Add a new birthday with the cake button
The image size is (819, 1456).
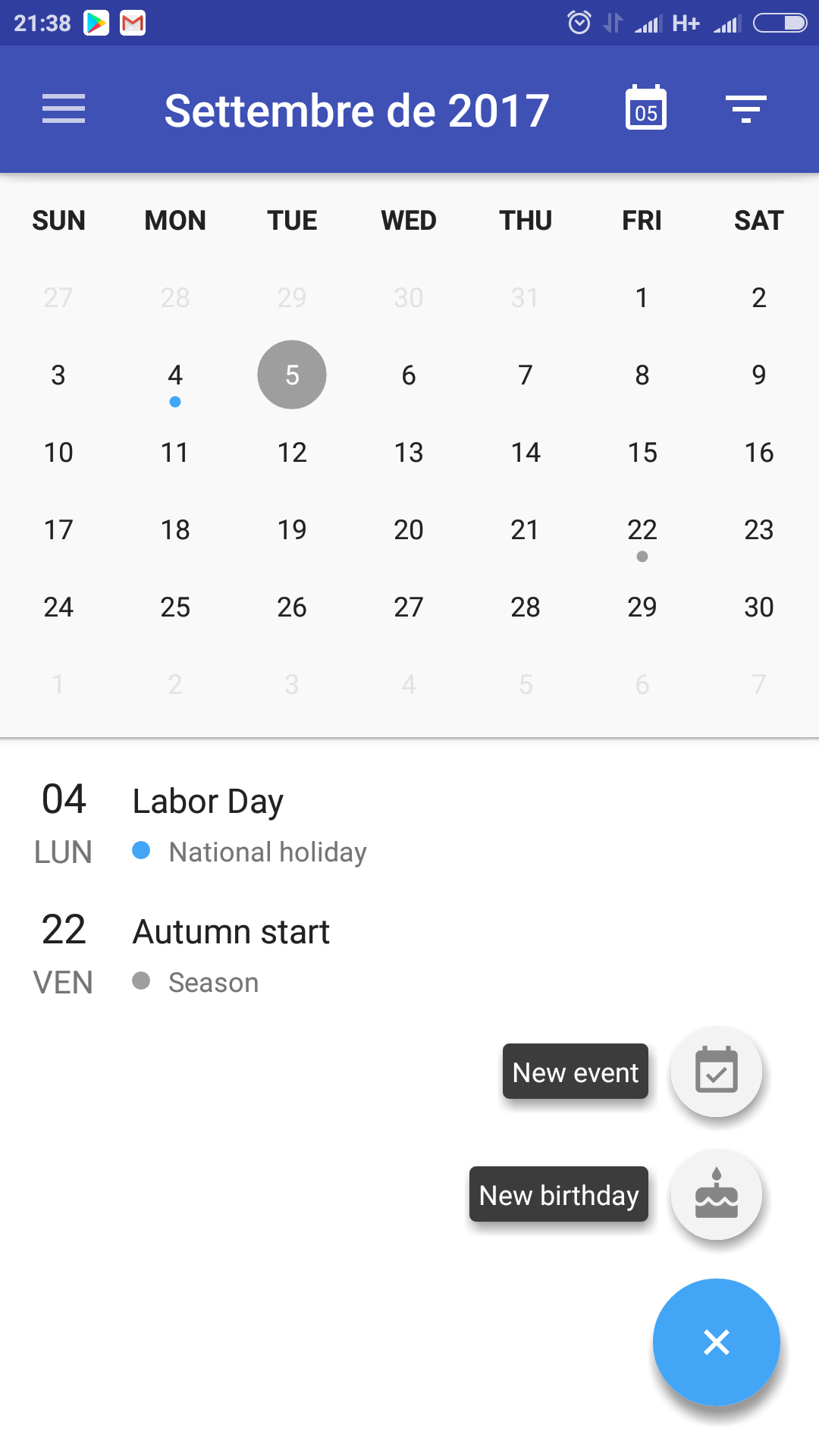(x=717, y=1194)
